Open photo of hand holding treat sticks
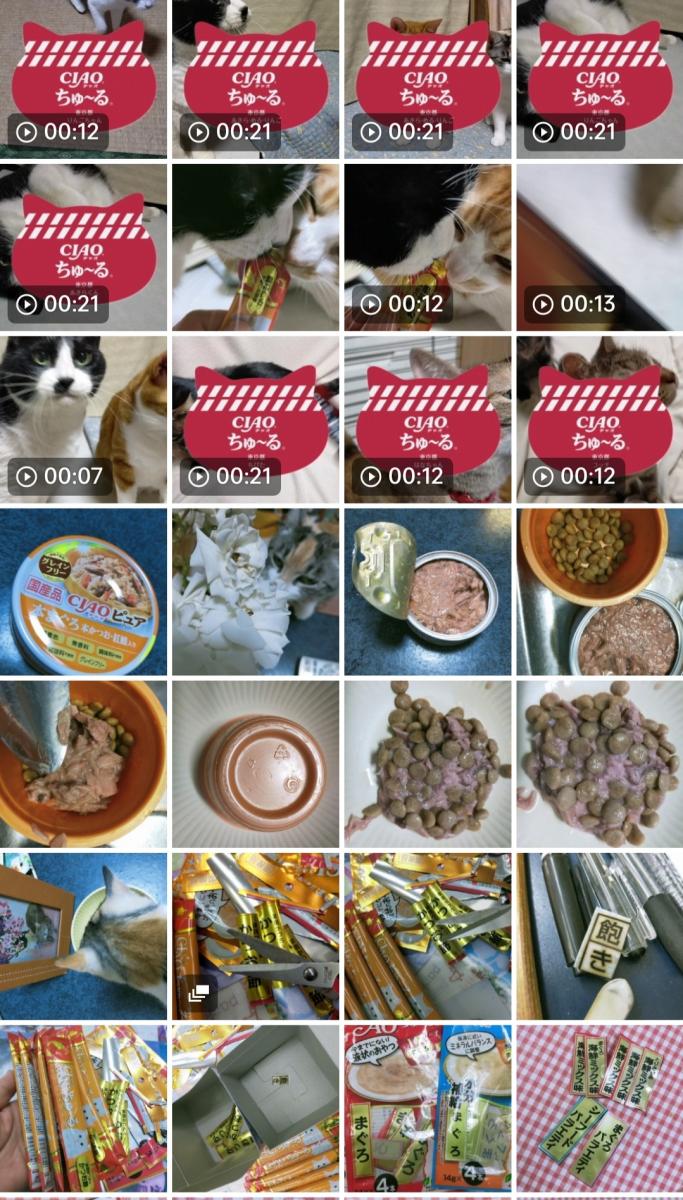The width and height of the screenshot is (683, 1200). click(83, 1108)
